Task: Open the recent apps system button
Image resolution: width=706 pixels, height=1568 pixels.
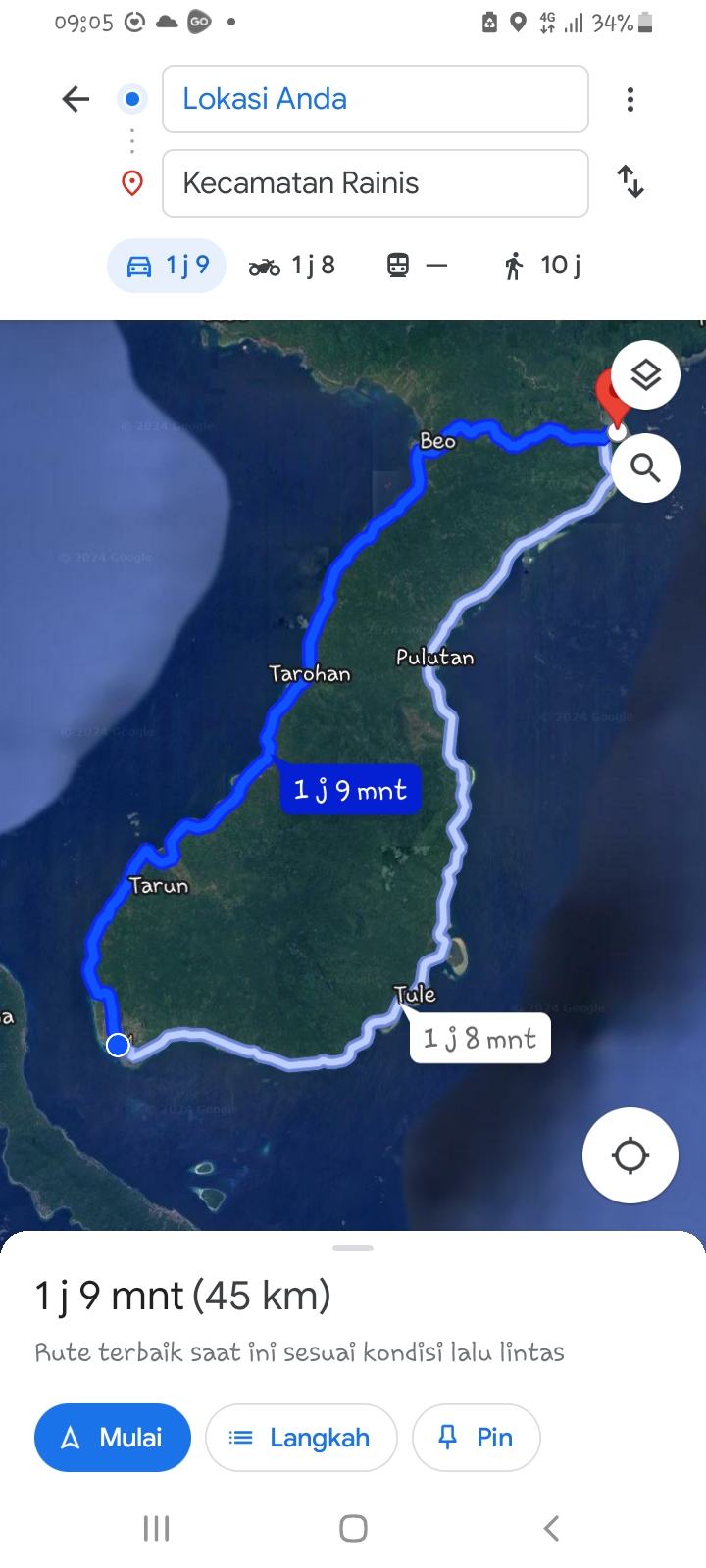Action: [157, 1528]
